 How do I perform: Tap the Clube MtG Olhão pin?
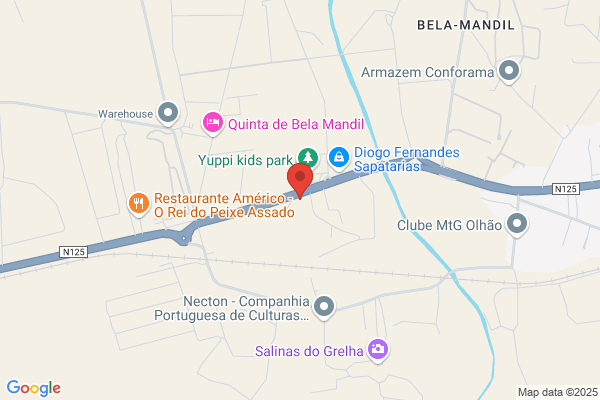517,225
